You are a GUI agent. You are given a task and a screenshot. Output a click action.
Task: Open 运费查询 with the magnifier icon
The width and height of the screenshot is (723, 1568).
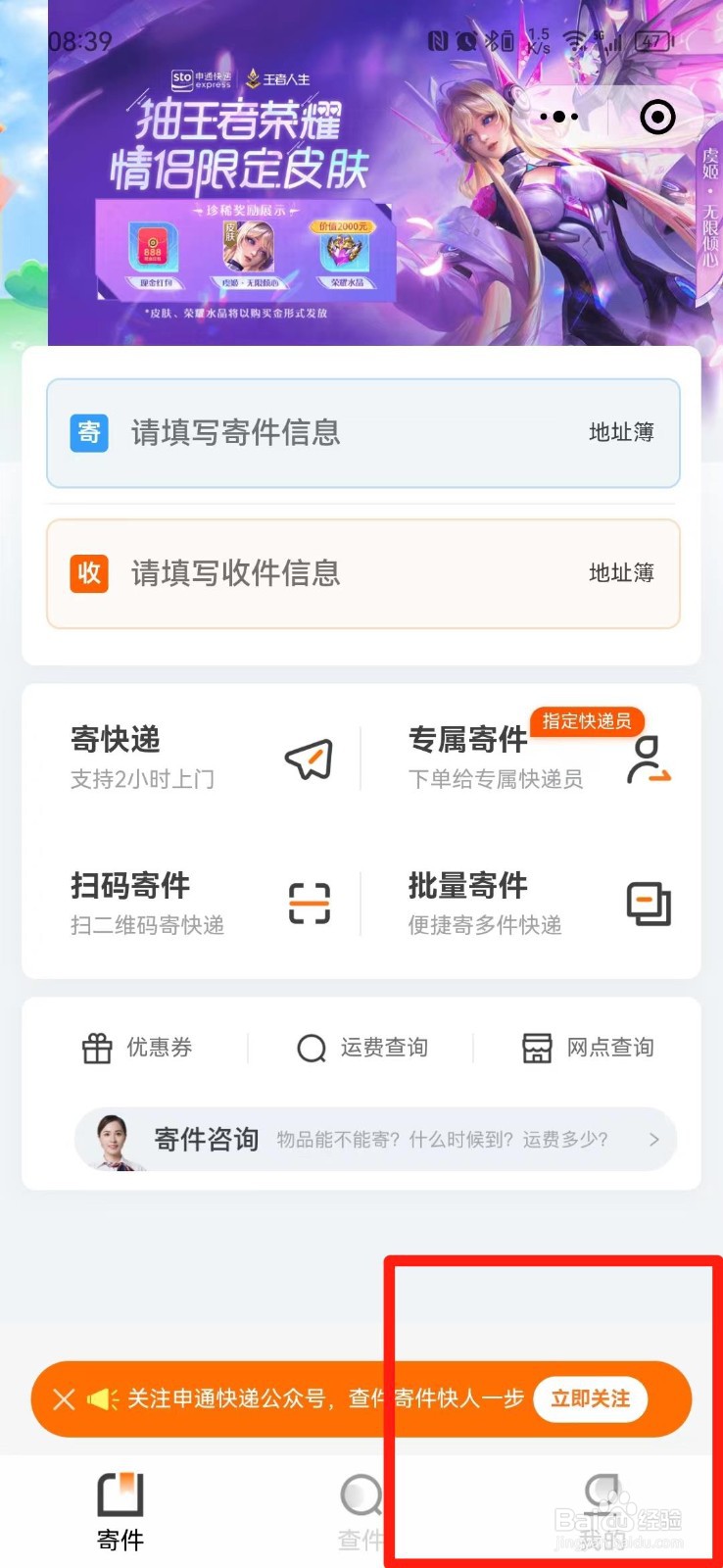tap(311, 1047)
